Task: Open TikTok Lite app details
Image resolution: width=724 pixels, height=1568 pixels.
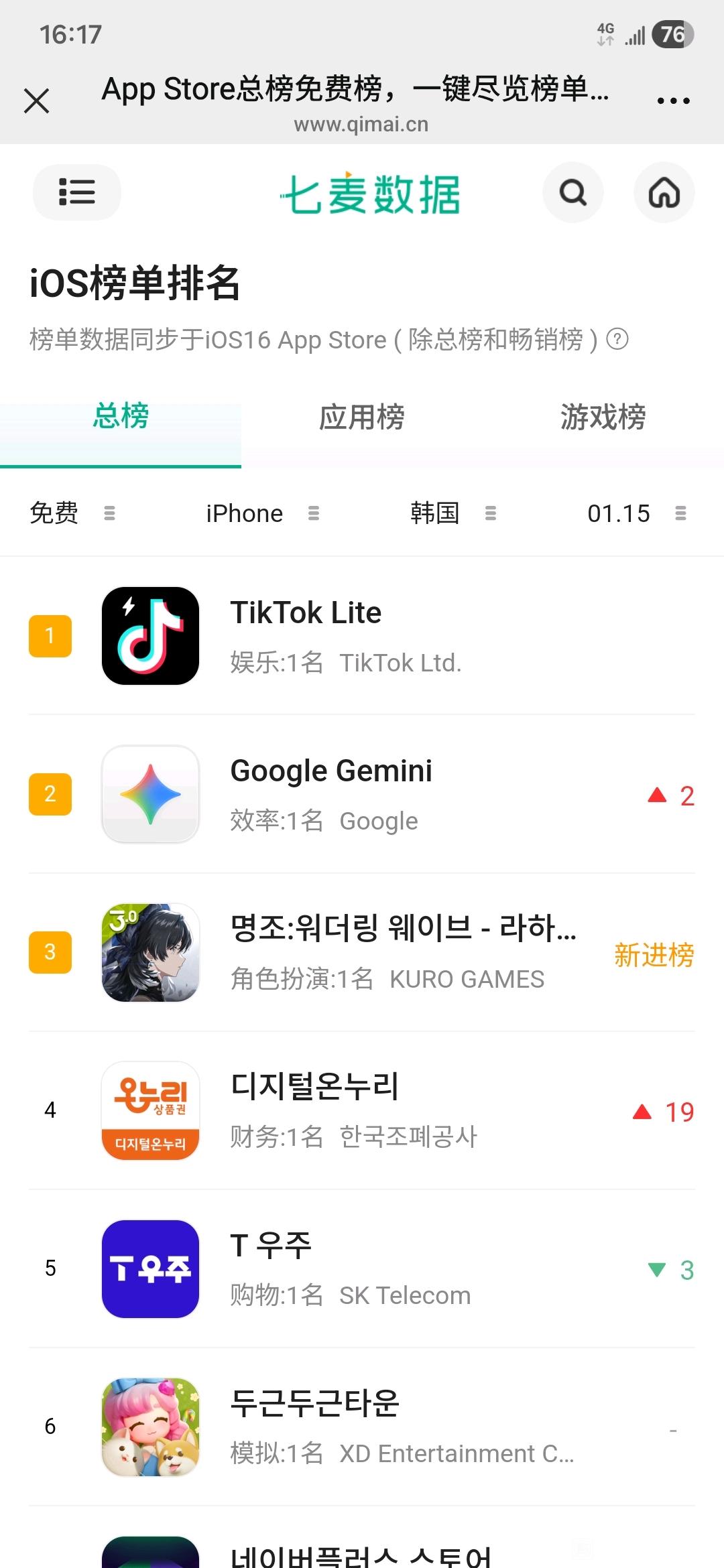Action: pyautogui.click(x=306, y=635)
